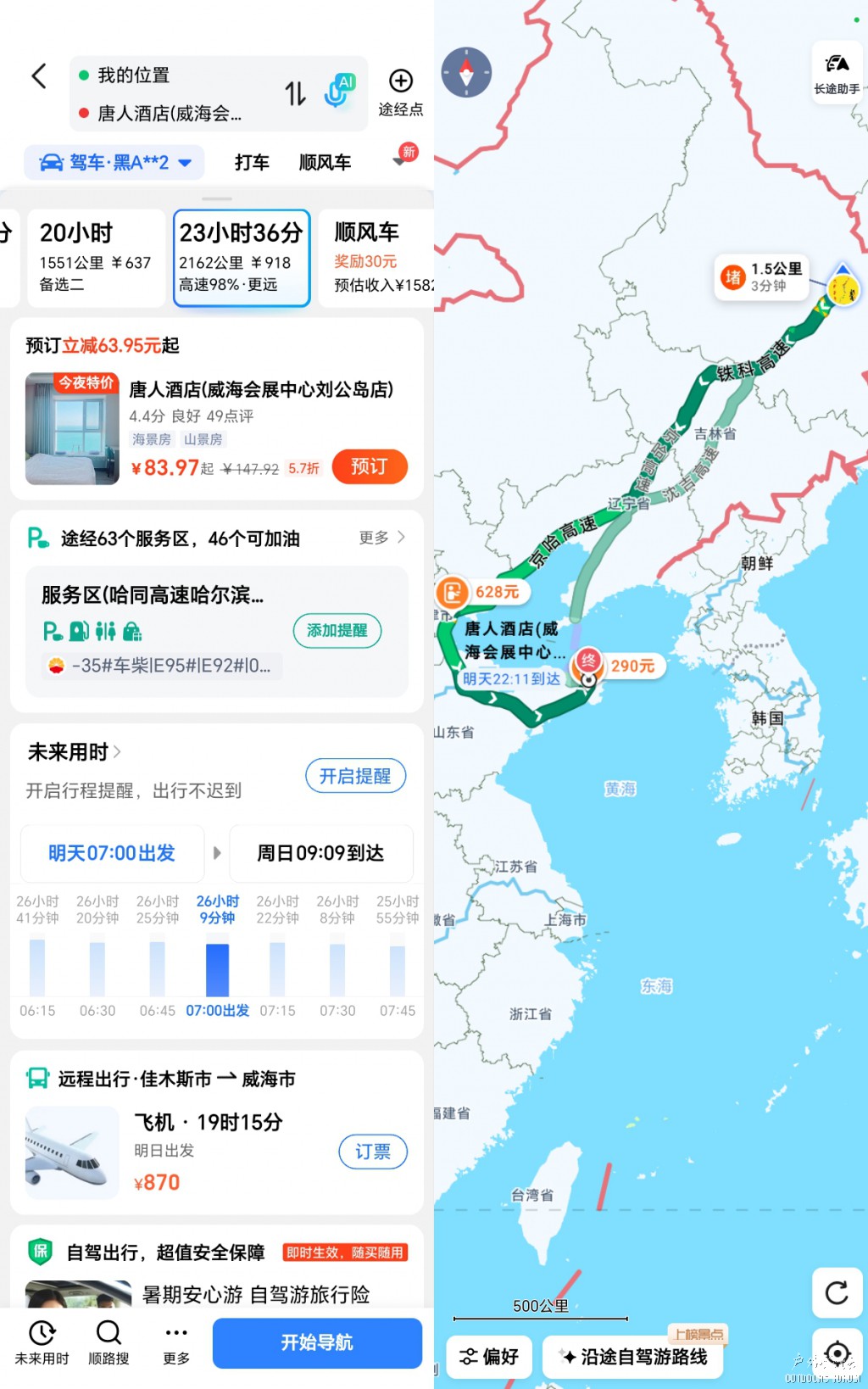Order flight ticket with 订票
This screenshot has height=1389, width=868.
pos(373,1152)
